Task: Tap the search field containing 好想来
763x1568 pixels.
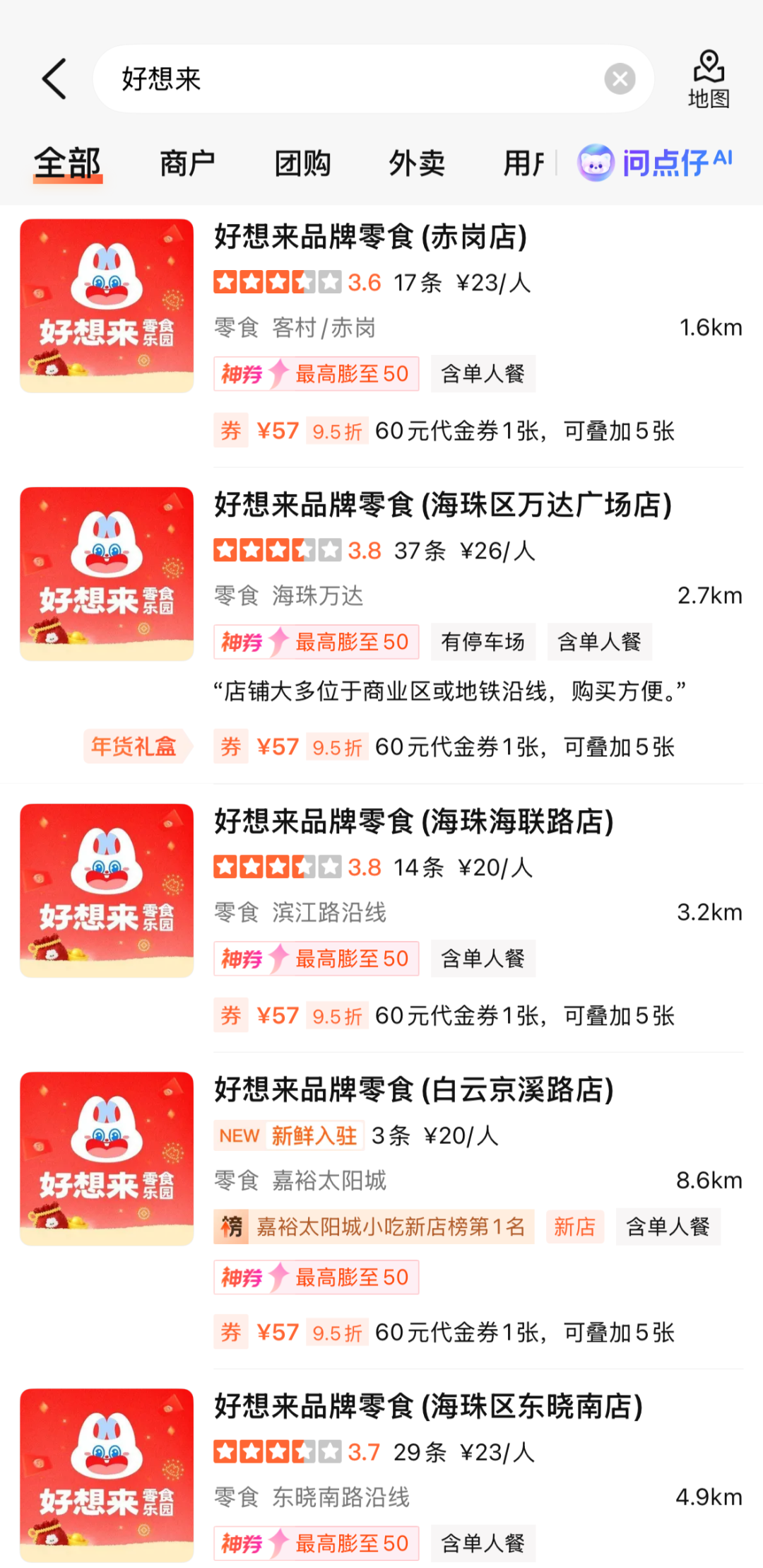Action: click(373, 78)
